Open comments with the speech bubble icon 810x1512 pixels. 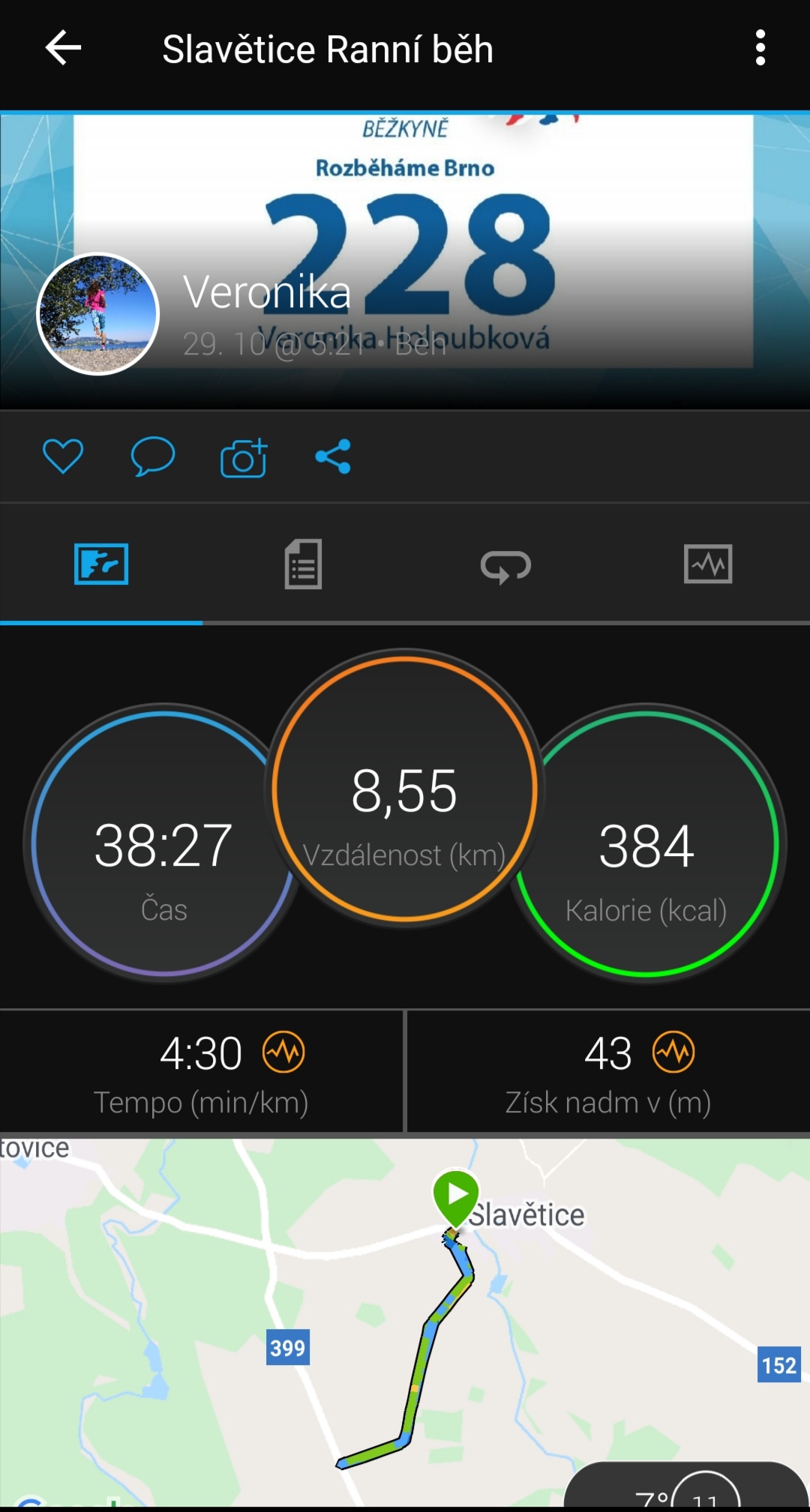(153, 457)
